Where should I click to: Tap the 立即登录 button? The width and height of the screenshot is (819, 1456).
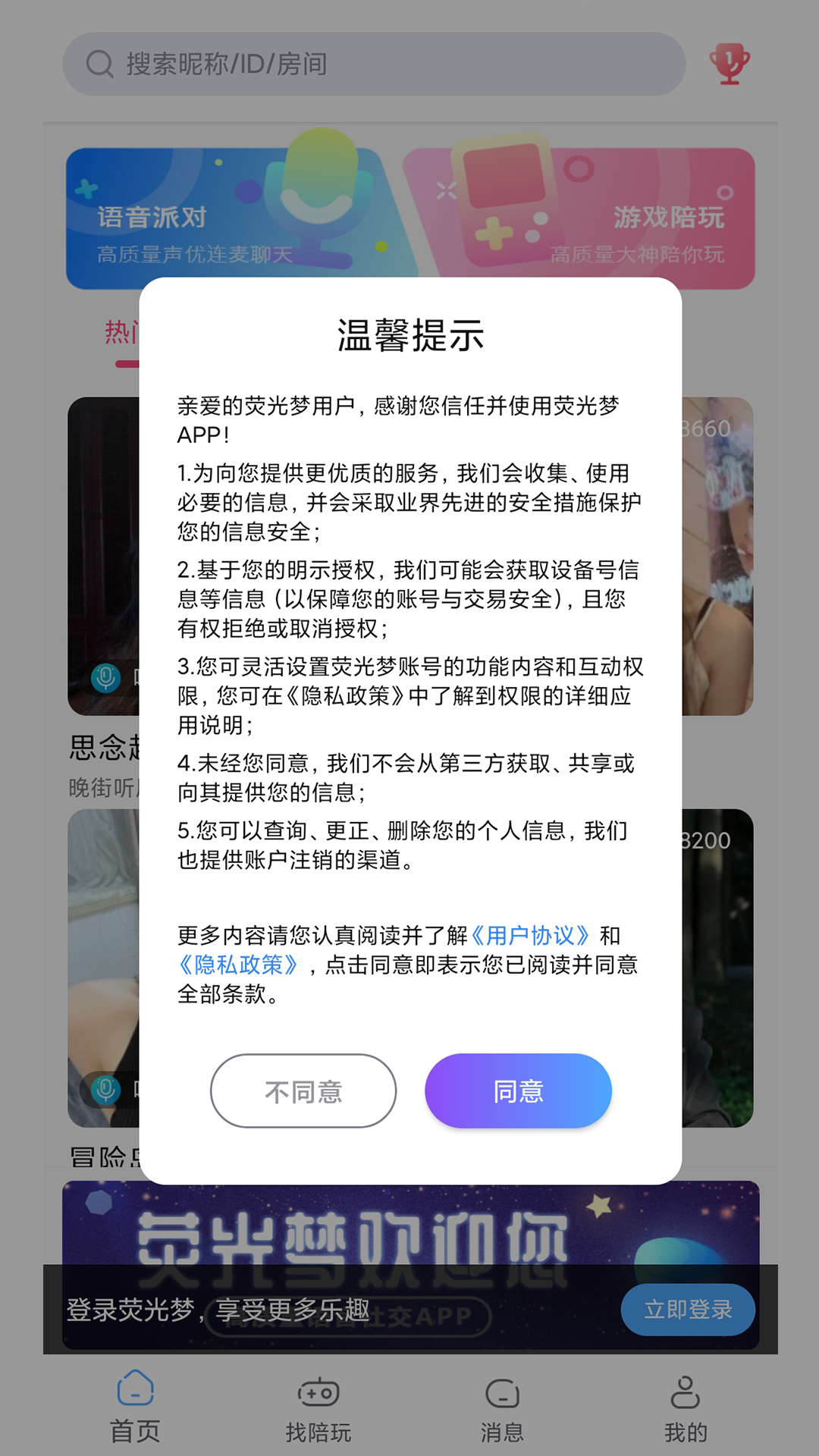pyautogui.click(x=688, y=1309)
